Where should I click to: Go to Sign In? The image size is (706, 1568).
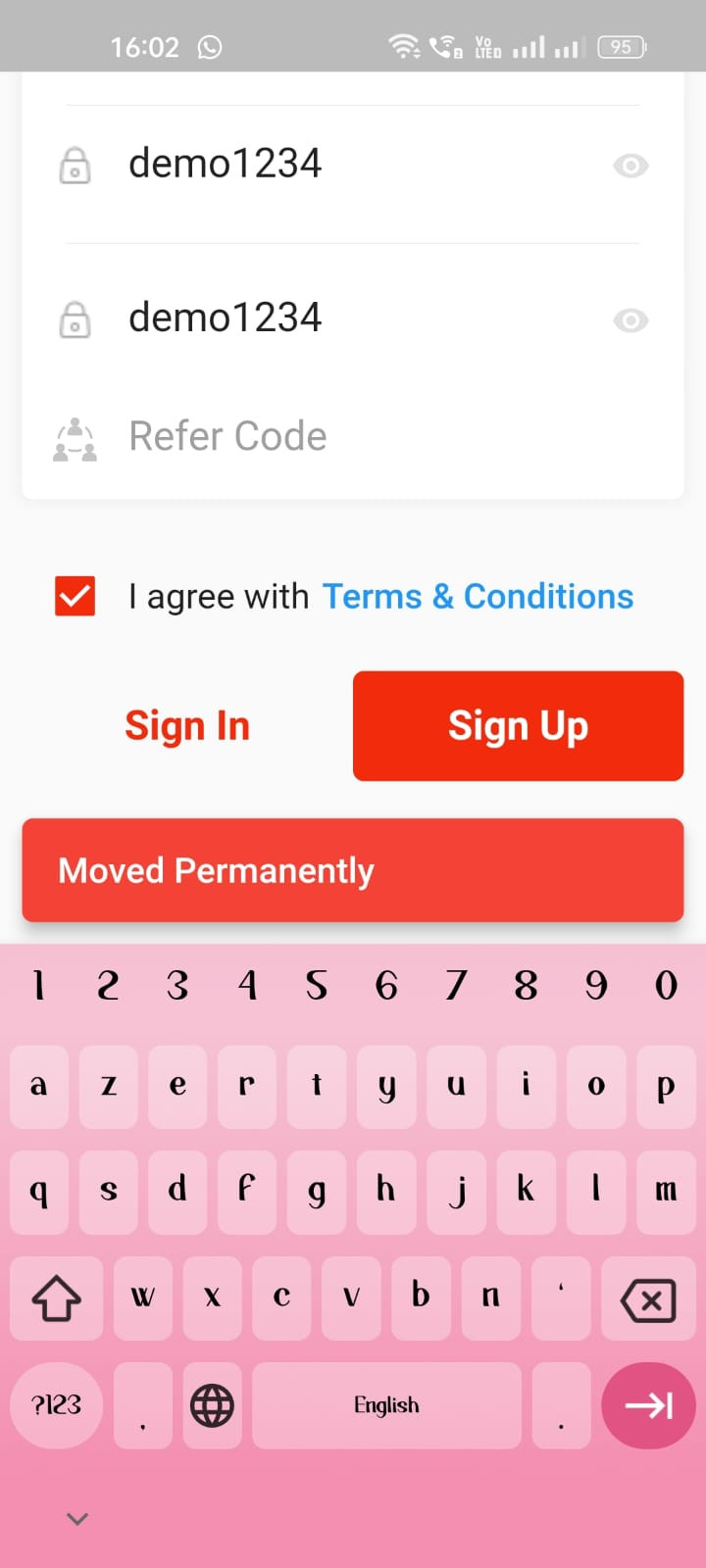187,726
